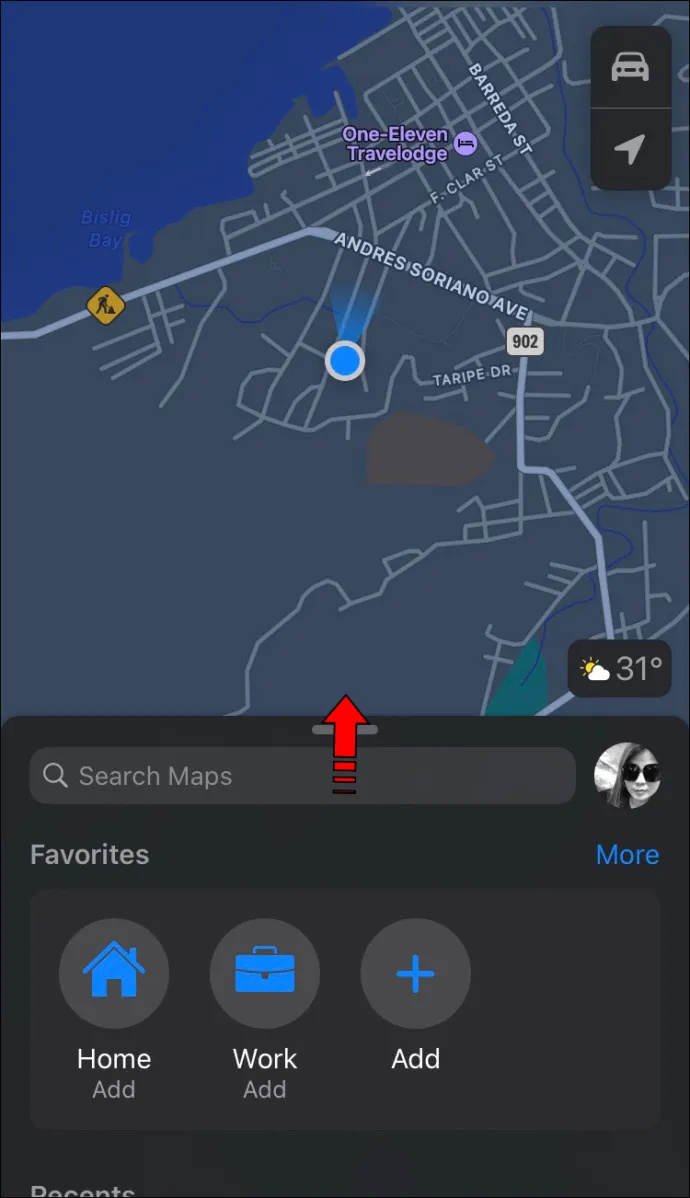Open More favorites

point(627,855)
